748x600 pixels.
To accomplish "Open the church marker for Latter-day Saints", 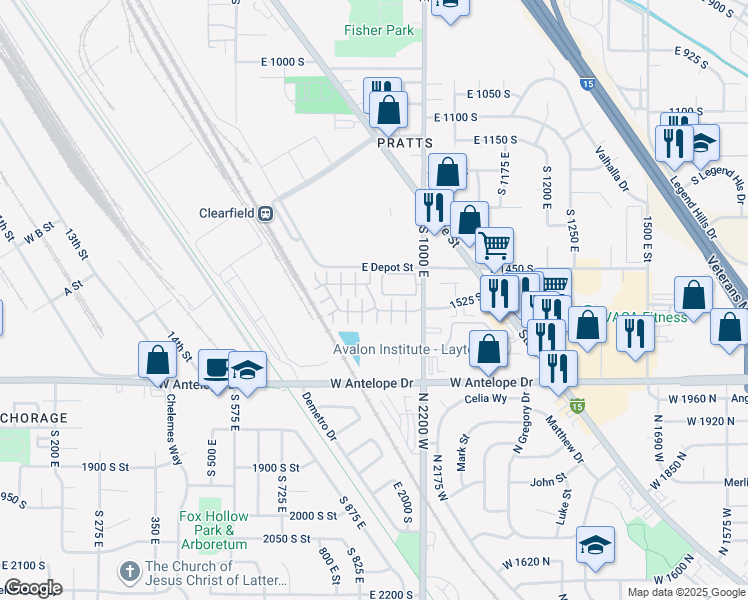I will coord(130,571).
